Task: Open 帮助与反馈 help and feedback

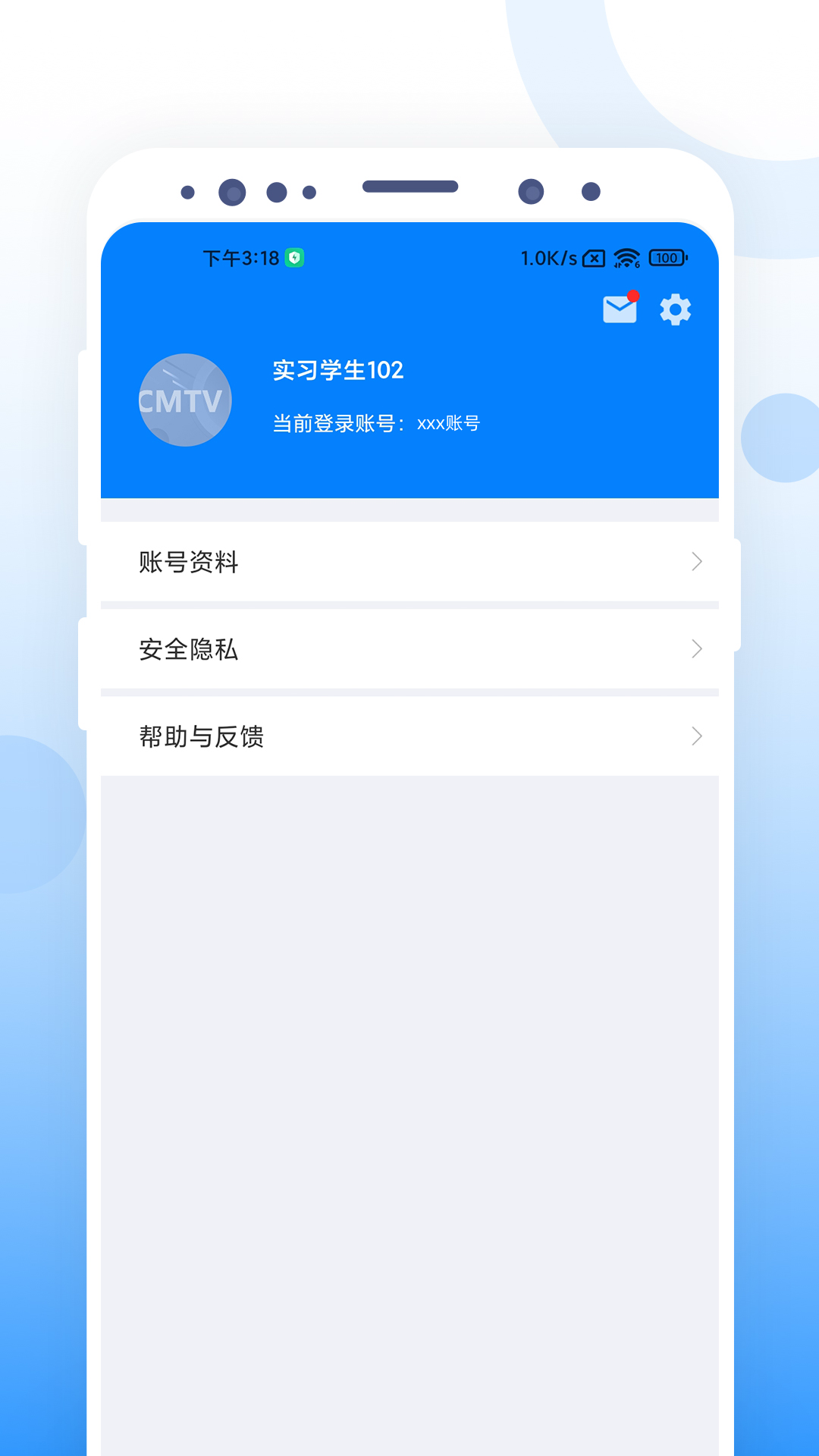Action: click(201, 736)
